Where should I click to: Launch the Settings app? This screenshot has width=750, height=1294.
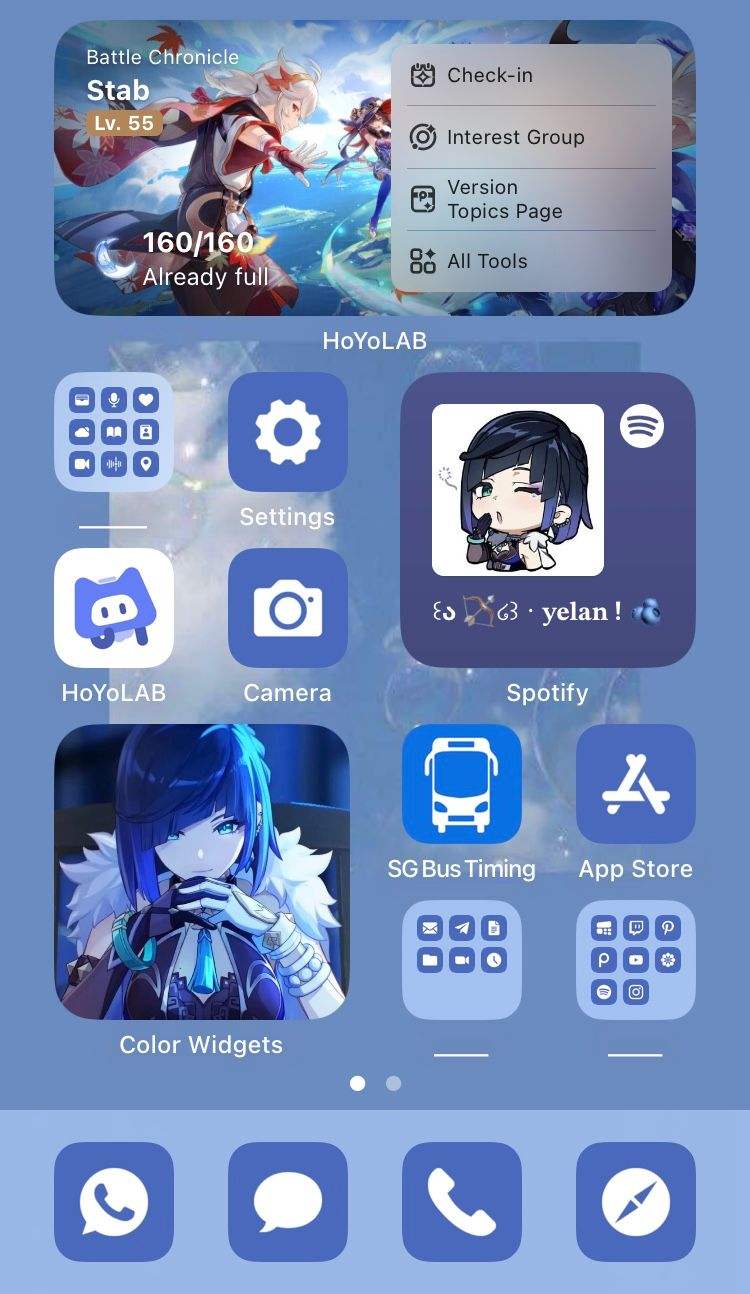click(x=287, y=432)
